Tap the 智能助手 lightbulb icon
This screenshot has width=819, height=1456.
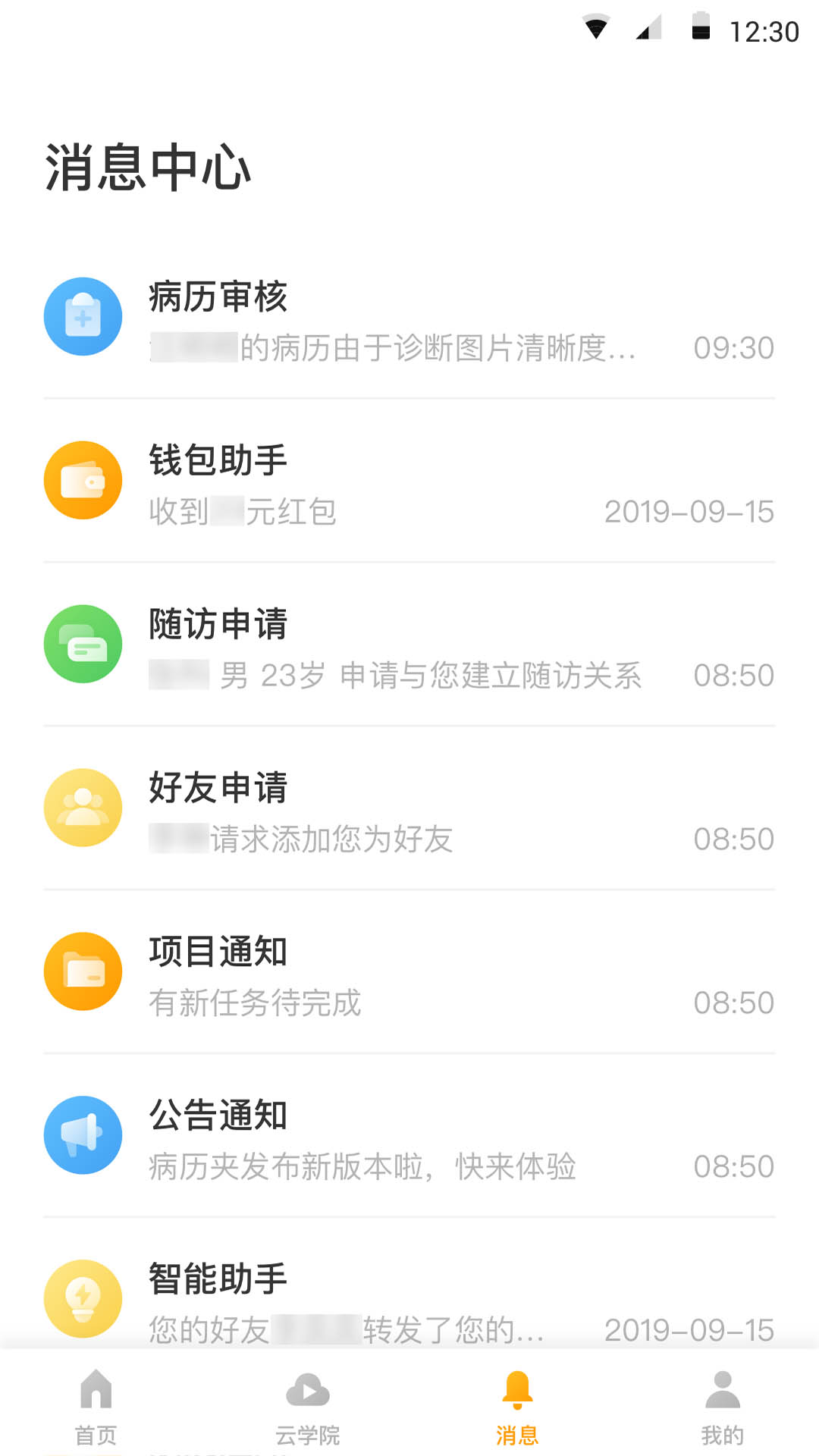click(83, 1298)
